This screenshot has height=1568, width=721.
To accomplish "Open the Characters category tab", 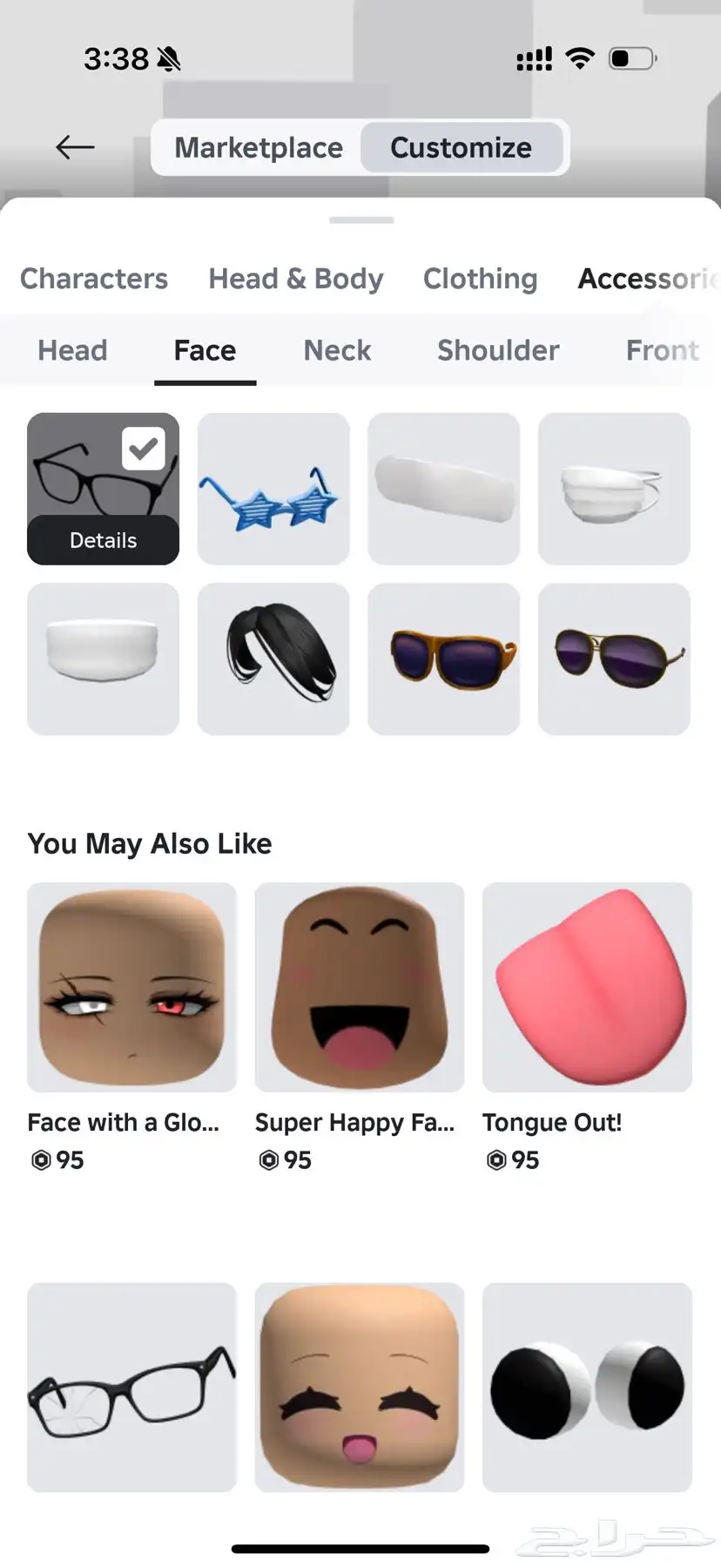I will (x=94, y=279).
